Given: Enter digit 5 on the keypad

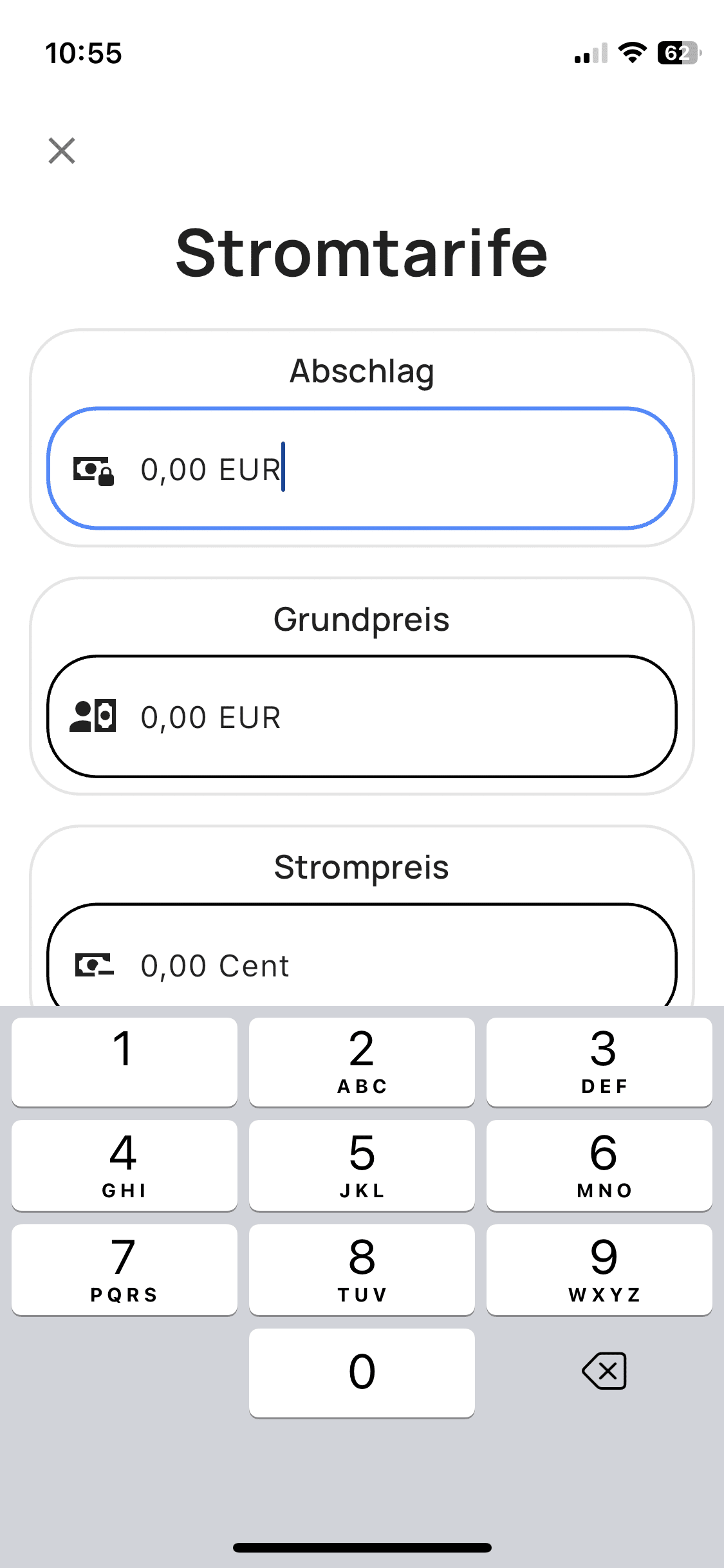Looking at the screenshot, I should pos(362,1164).
